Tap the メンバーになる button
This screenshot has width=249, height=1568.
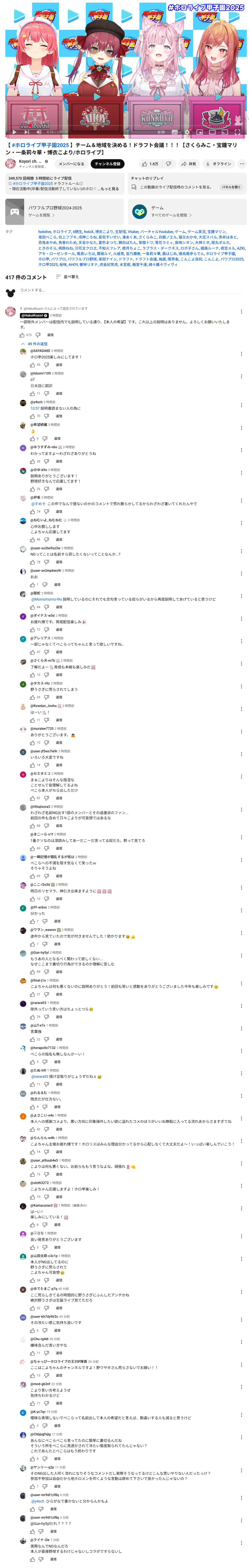coord(71,164)
